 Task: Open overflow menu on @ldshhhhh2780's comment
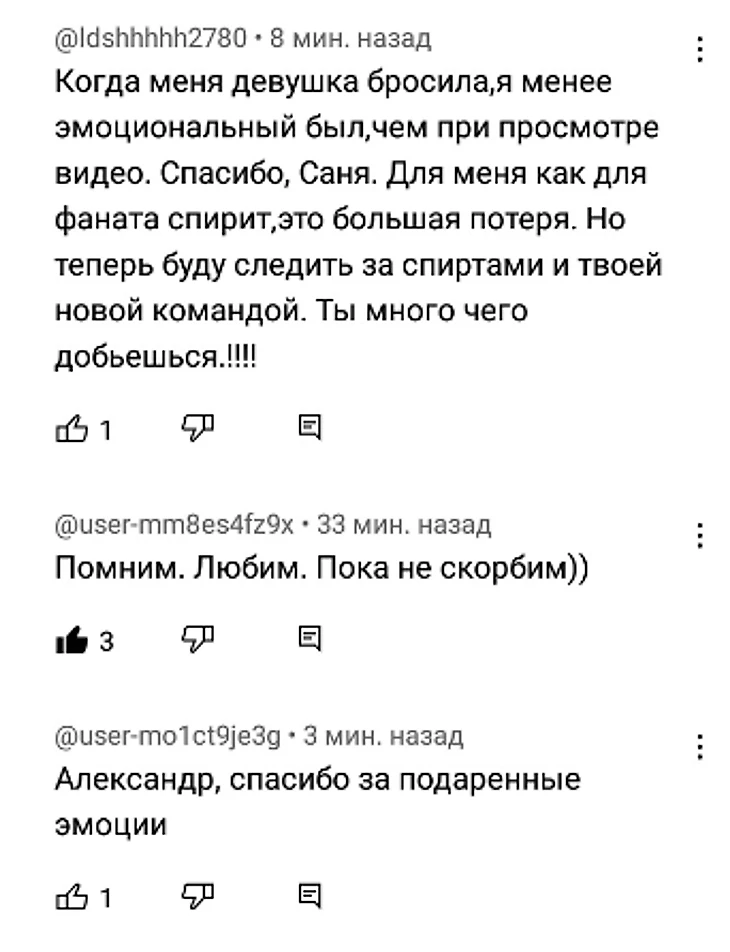[701, 49]
